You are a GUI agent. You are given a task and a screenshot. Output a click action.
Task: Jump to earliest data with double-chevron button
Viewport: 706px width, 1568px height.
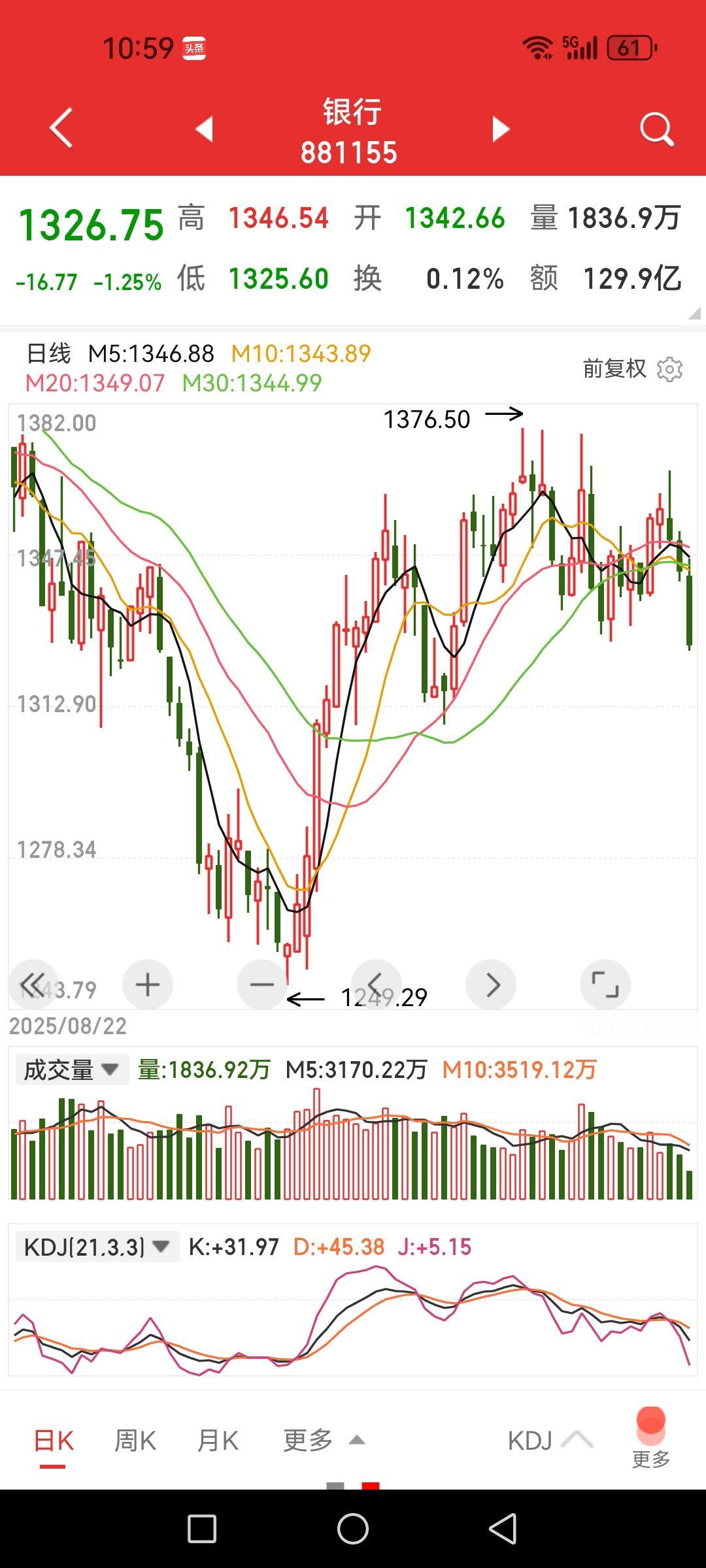coord(33,984)
